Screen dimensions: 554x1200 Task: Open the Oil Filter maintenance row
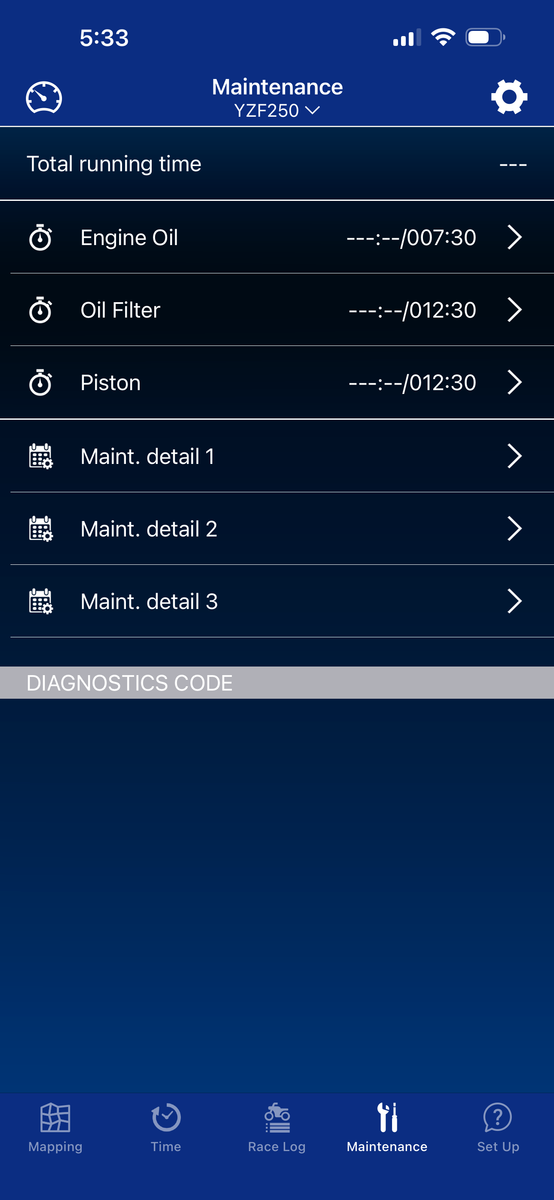coord(277,310)
